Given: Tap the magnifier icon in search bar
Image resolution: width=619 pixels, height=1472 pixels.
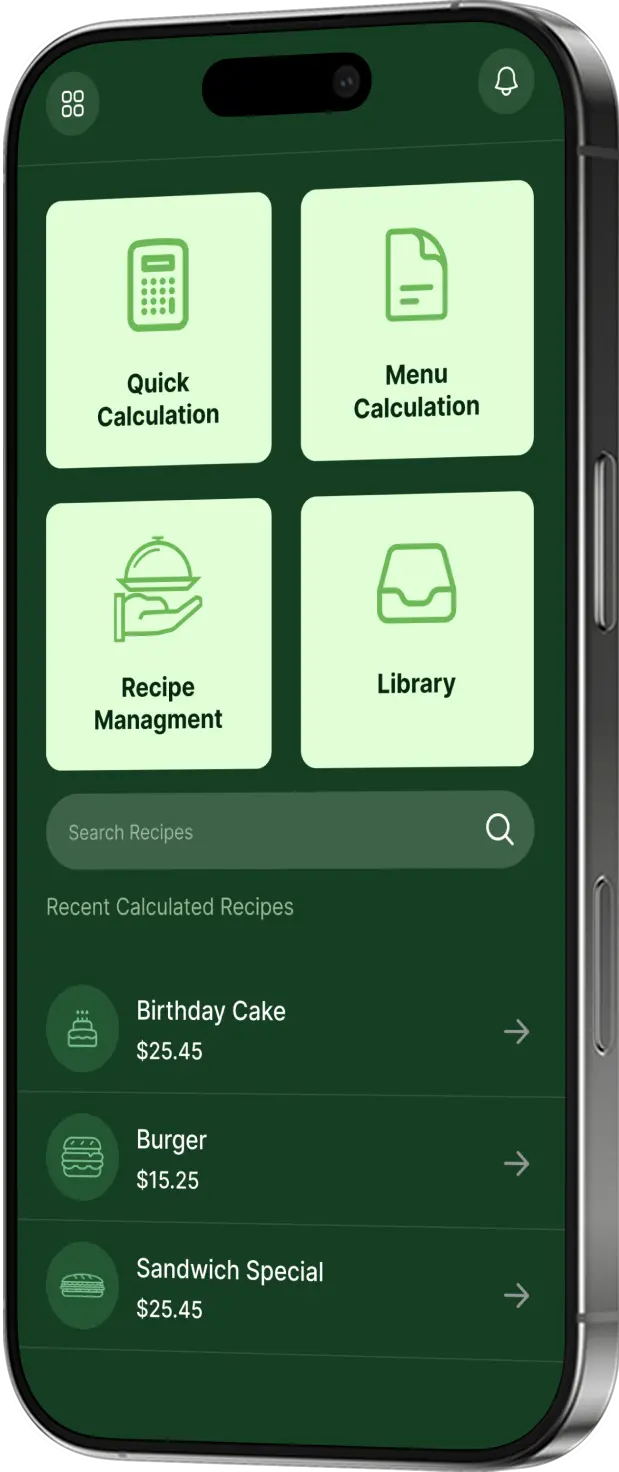Looking at the screenshot, I should (499, 829).
